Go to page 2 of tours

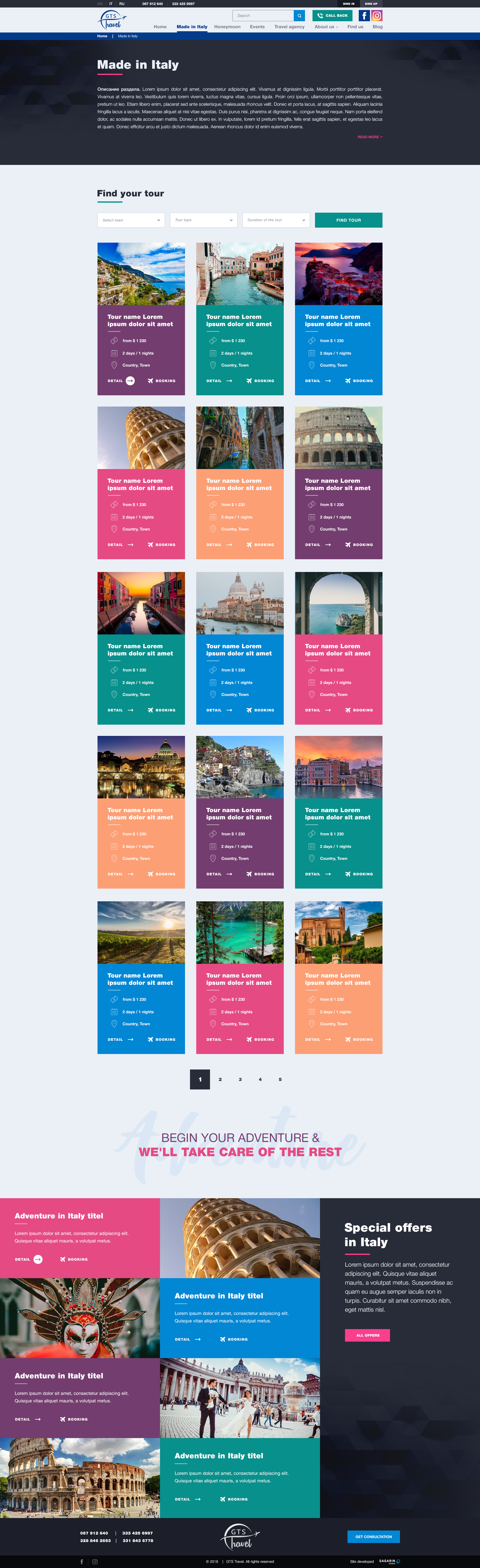point(220,1079)
